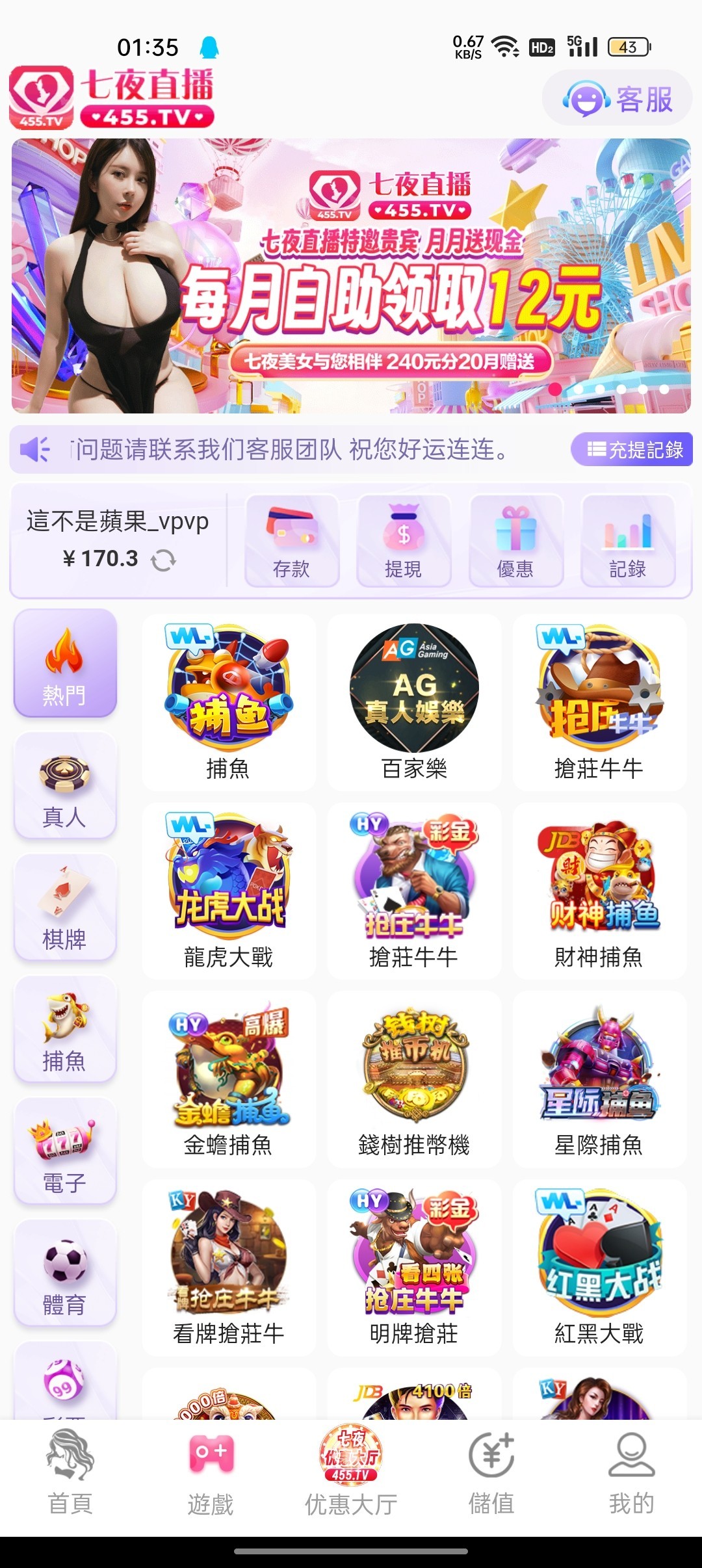Screen dimensions: 702x1568
Task: Switch to the 體育 category
Action: coord(64,1273)
